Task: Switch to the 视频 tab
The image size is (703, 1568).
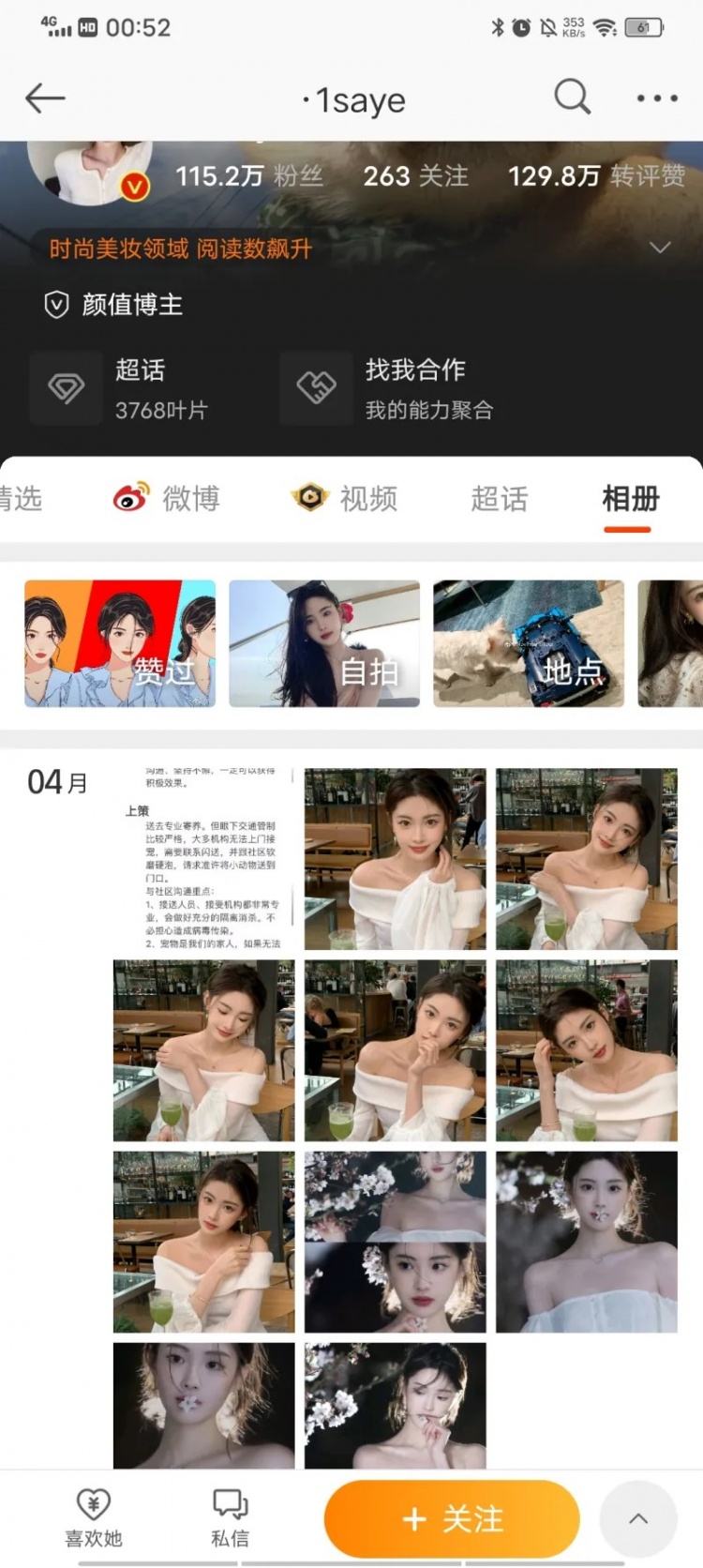Action: click(345, 498)
